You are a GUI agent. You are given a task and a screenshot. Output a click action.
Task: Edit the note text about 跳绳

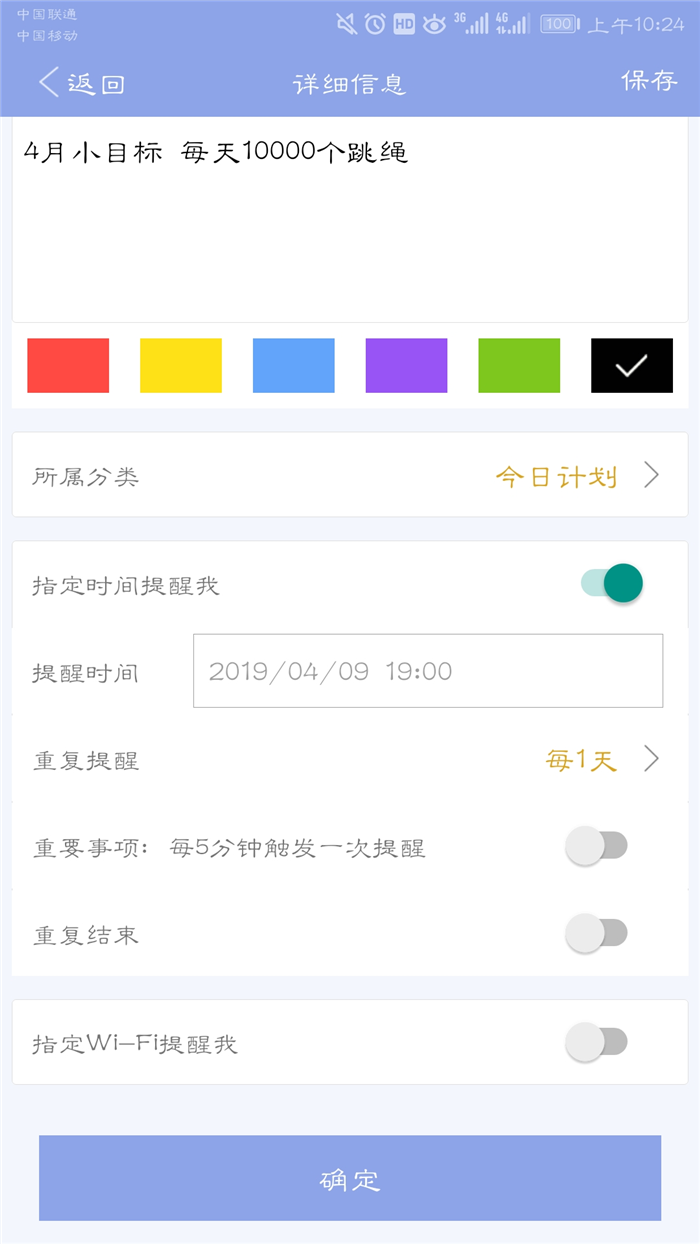tap(350, 220)
